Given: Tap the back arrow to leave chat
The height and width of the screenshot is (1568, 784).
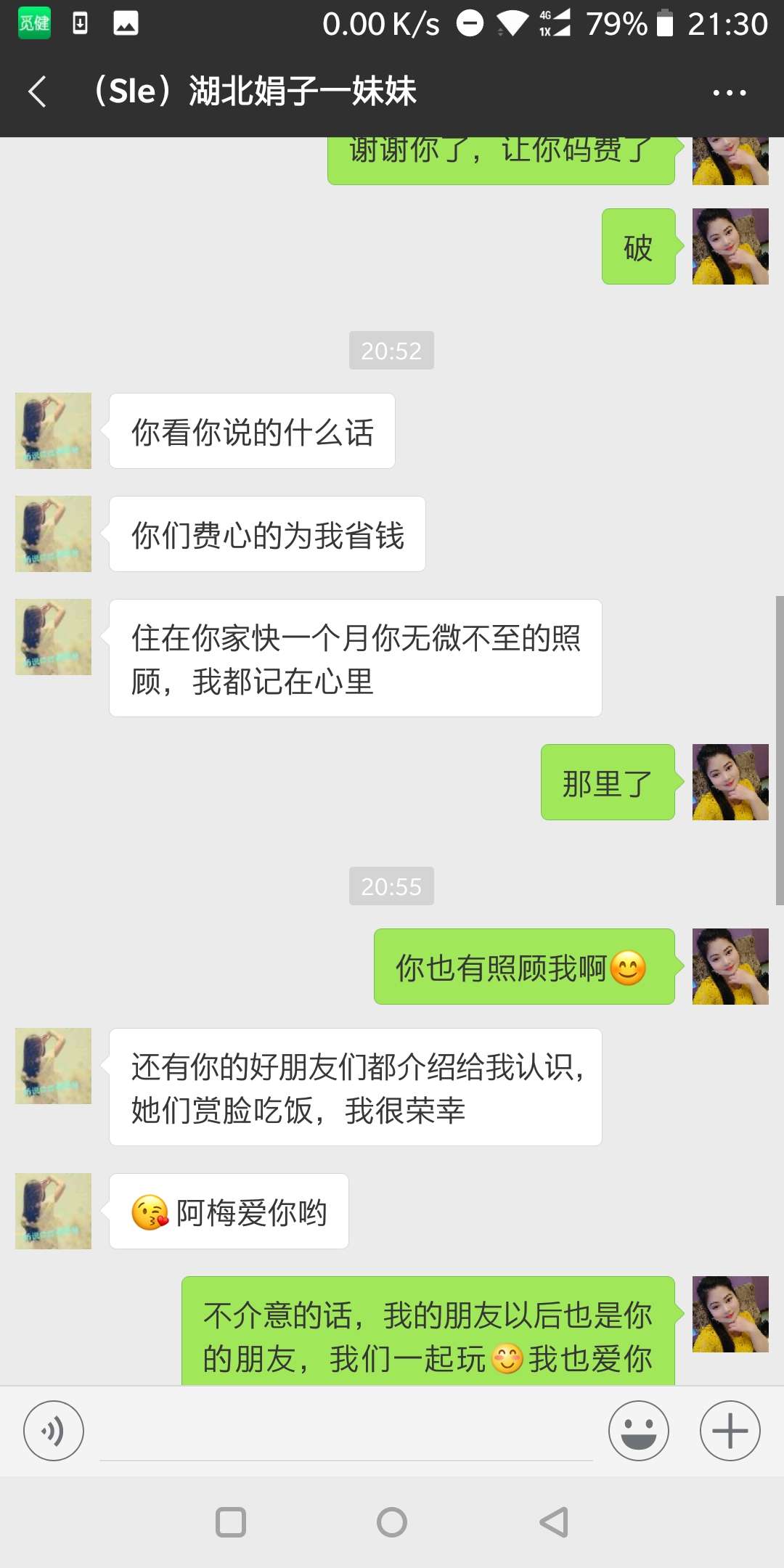Looking at the screenshot, I should (x=37, y=92).
